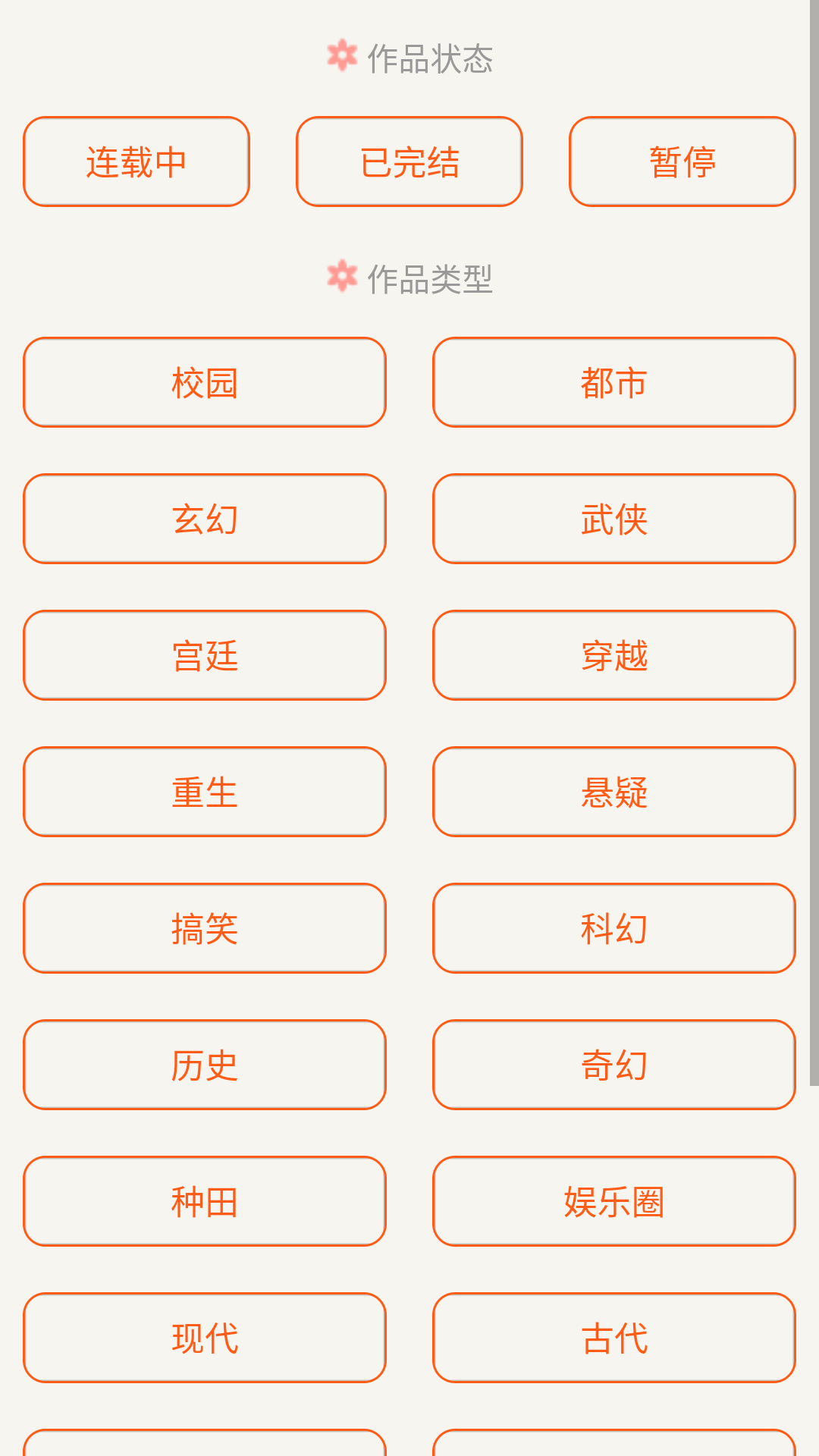Filter works by 悬疑
Image resolution: width=819 pixels, height=1456 pixels.
(614, 792)
